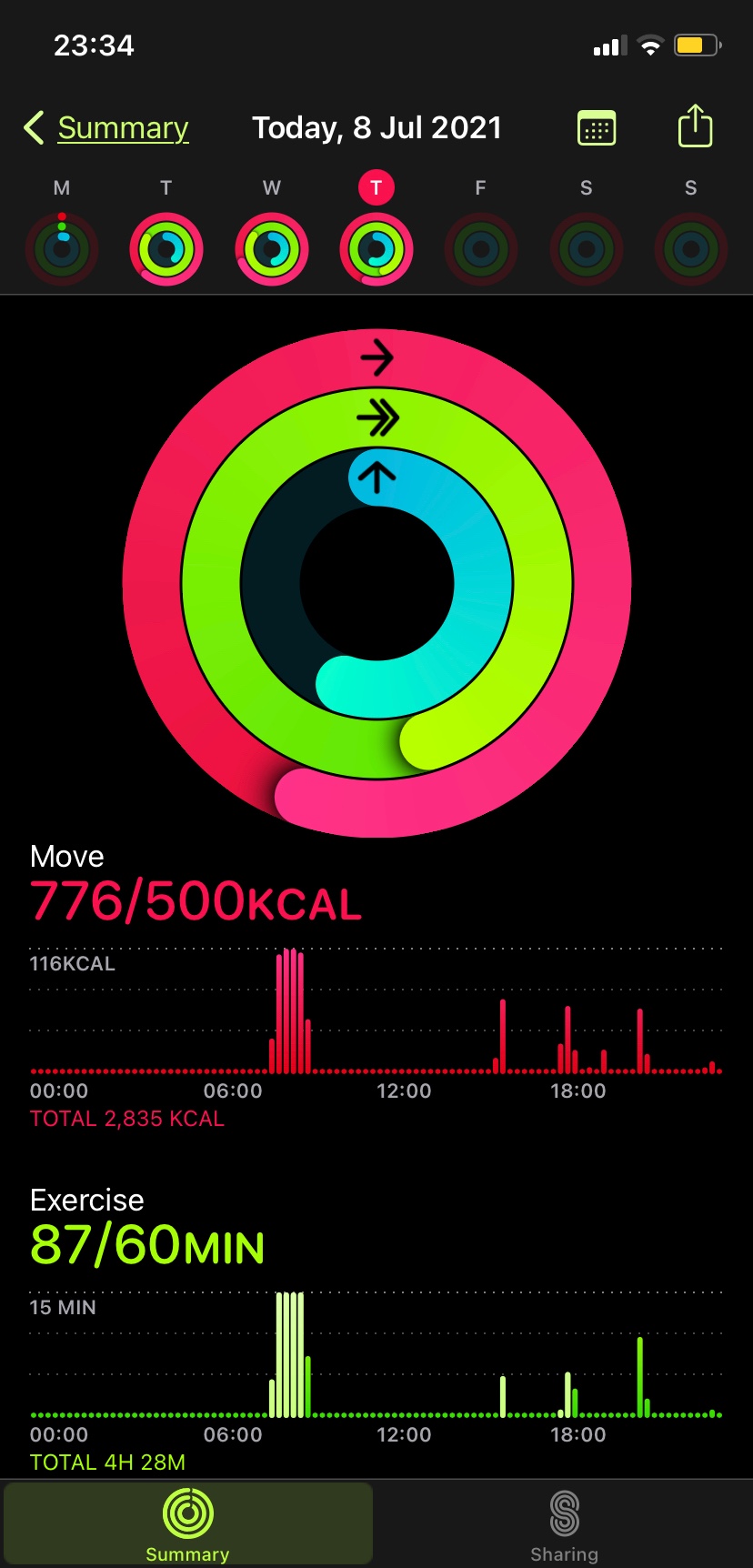
Task: Select Wednesday's activity rings
Action: (271, 248)
